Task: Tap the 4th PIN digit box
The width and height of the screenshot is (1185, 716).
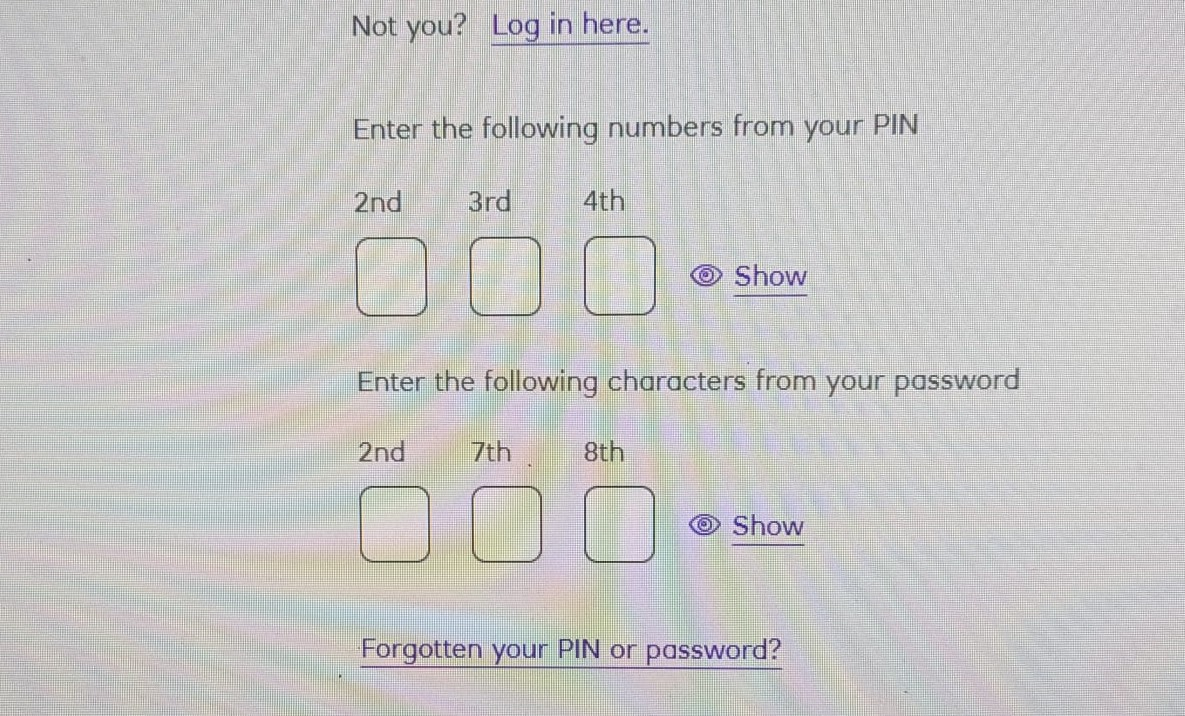Action: (x=621, y=274)
